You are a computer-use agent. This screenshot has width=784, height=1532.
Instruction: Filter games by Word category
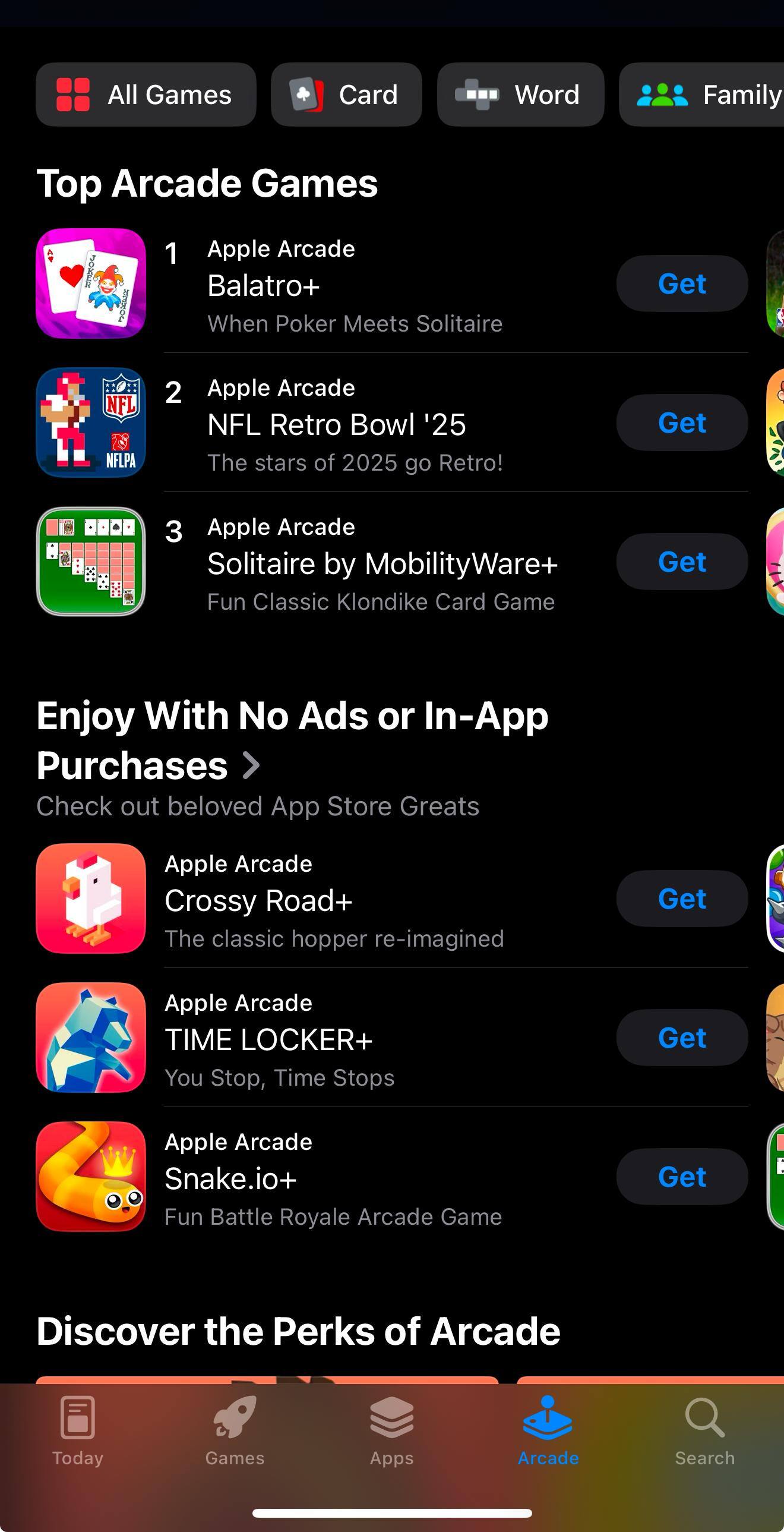coord(520,94)
